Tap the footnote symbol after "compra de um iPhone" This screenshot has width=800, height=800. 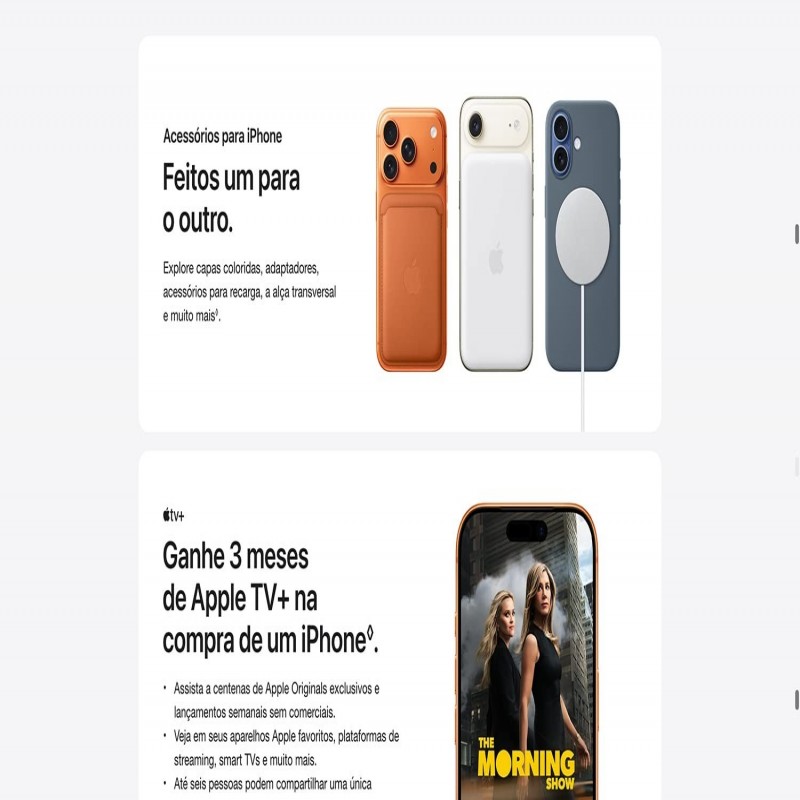pyautogui.click(x=370, y=632)
